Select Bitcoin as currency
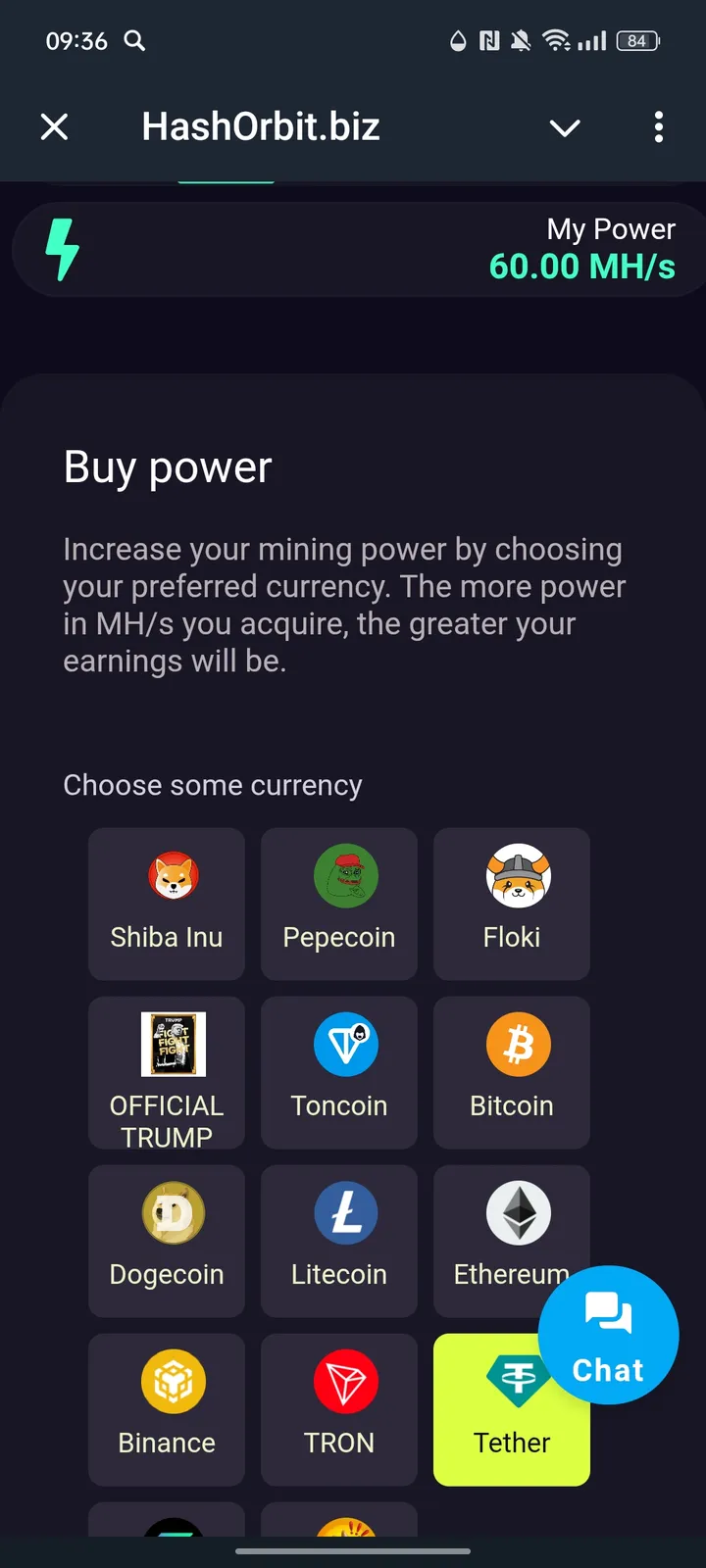Viewport: 706px width, 1568px height. pyautogui.click(x=512, y=1072)
